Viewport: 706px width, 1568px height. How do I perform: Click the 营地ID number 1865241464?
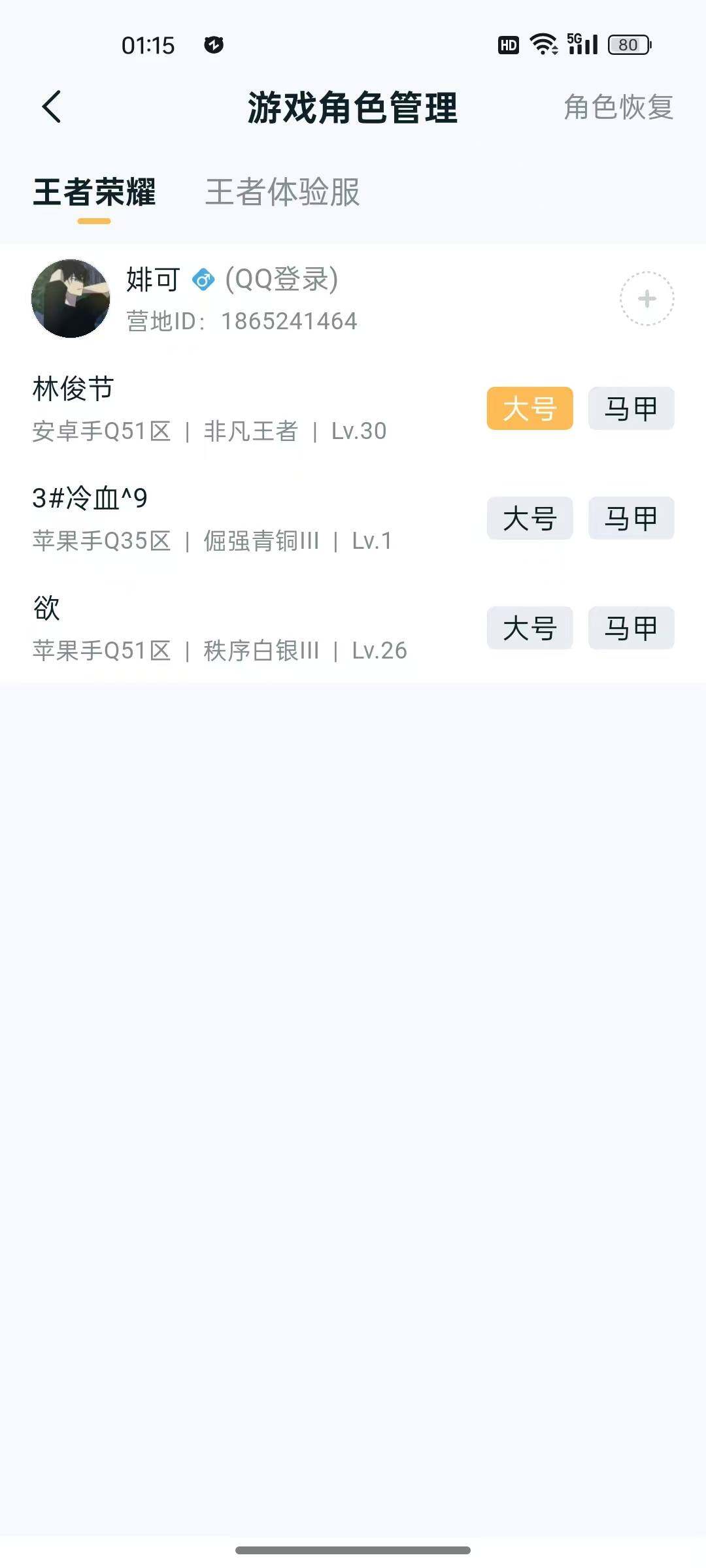(x=288, y=320)
